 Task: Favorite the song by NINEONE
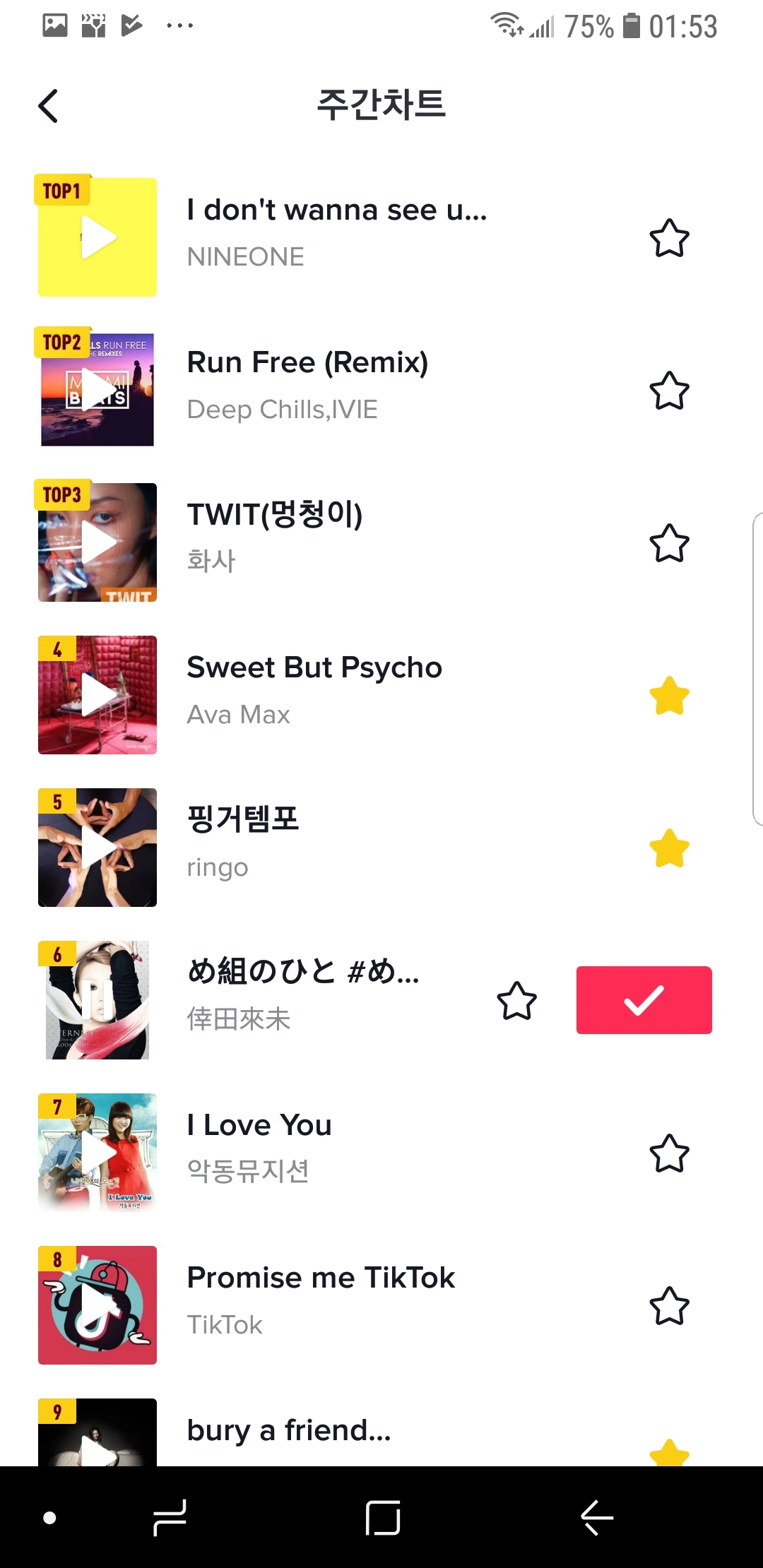tap(669, 238)
